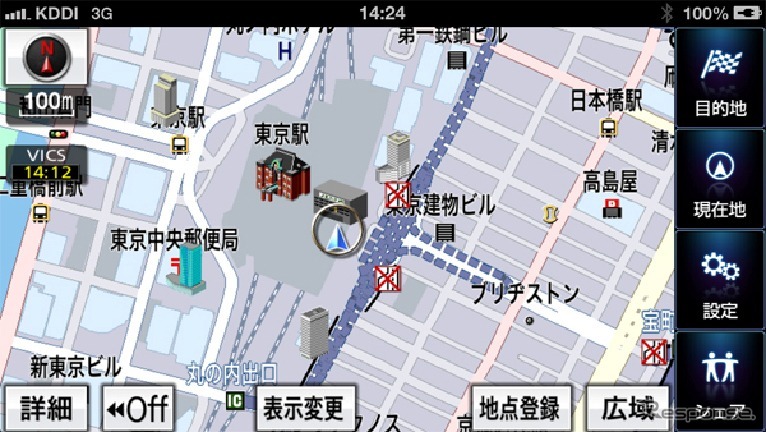Open 表示変更 display options
766x432 pixels.
pos(303,408)
